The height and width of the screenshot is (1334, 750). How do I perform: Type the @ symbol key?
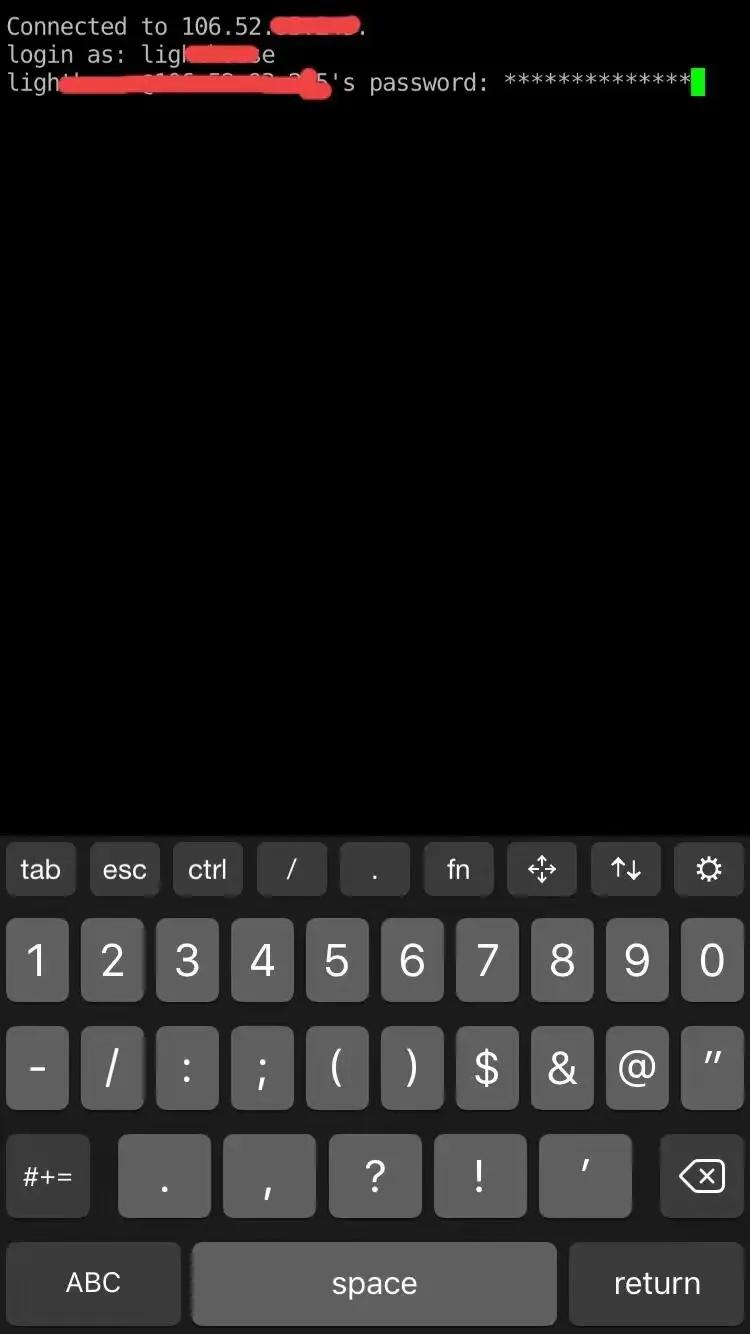pyautogui.click(x=637, y=1068)
